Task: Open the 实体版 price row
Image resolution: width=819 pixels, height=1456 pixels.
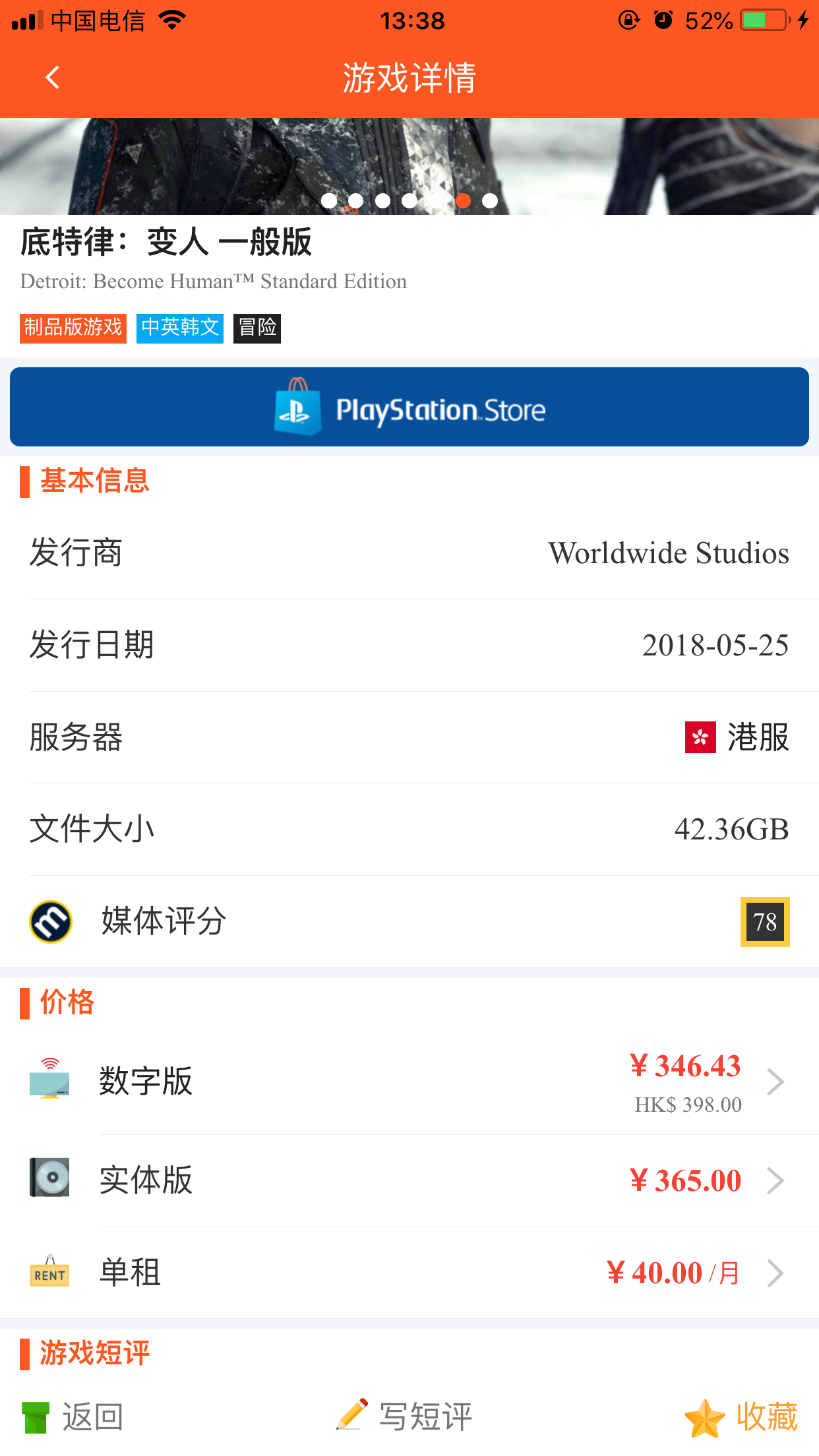Action: (409, 1180)
